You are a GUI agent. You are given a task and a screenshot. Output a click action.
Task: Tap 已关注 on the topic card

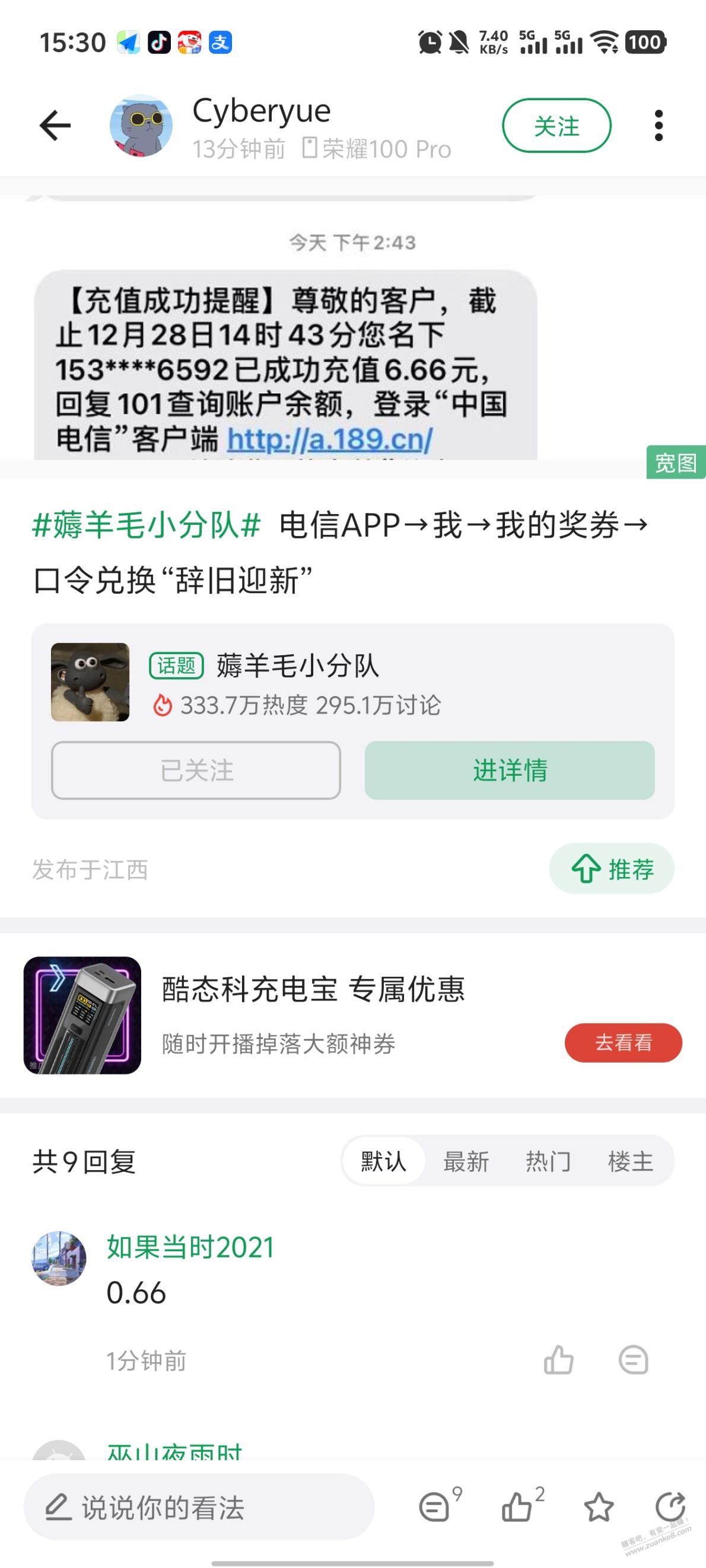click(x=196, y=770)
